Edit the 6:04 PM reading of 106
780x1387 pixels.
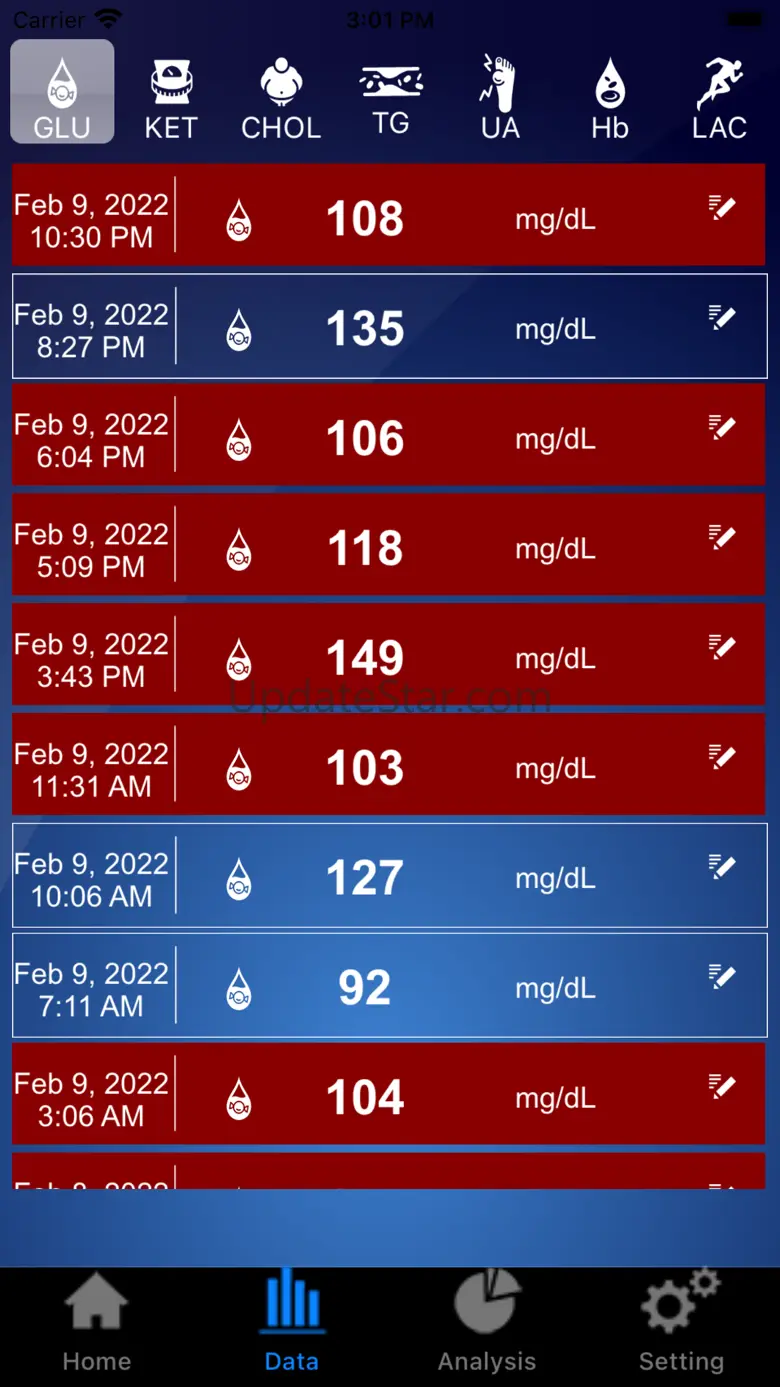pos(722,428)
